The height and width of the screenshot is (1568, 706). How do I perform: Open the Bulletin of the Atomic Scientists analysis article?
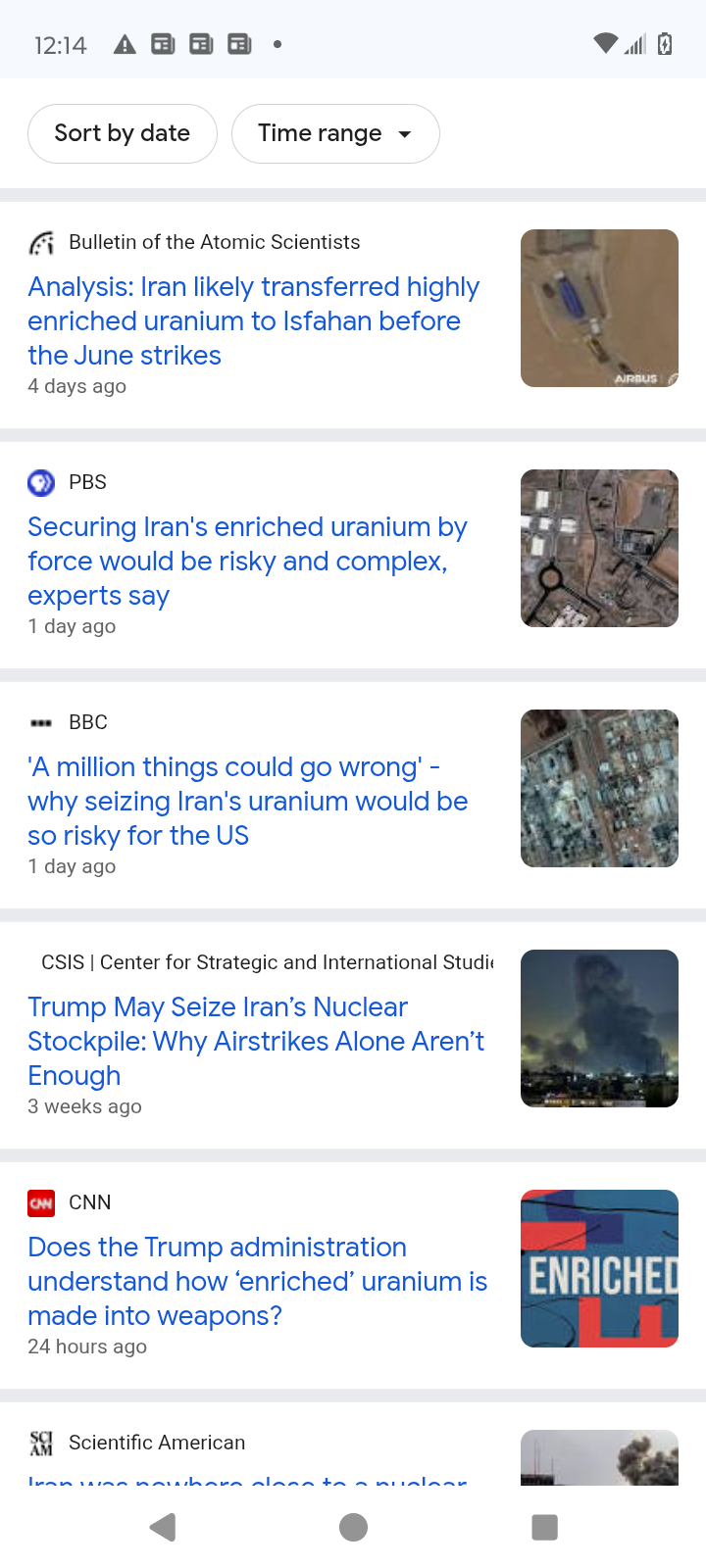click(x=253, y=320)
